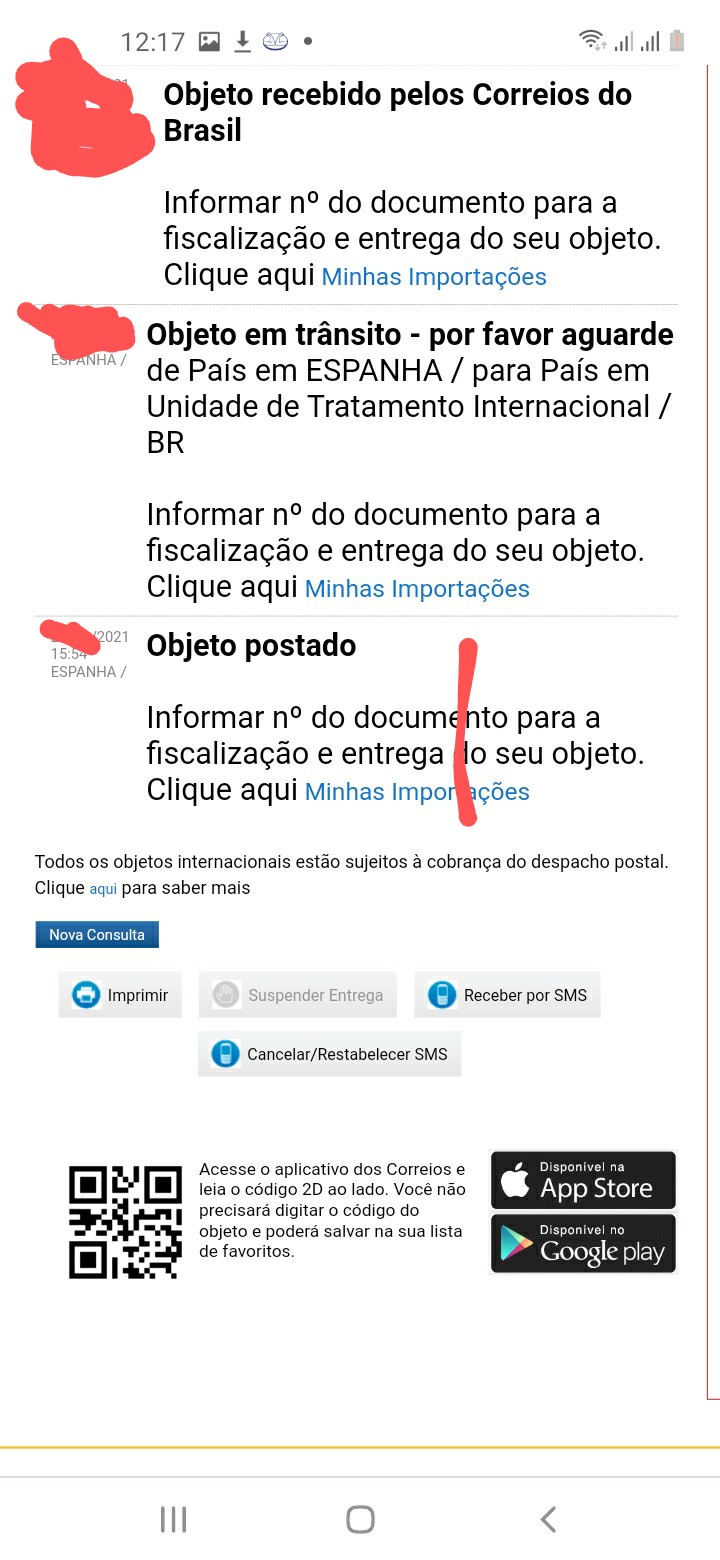Open Minhas Importações link under Objeto recebido
The height and width of the screenshot is (1560, 720).
[x=434, y=277]
